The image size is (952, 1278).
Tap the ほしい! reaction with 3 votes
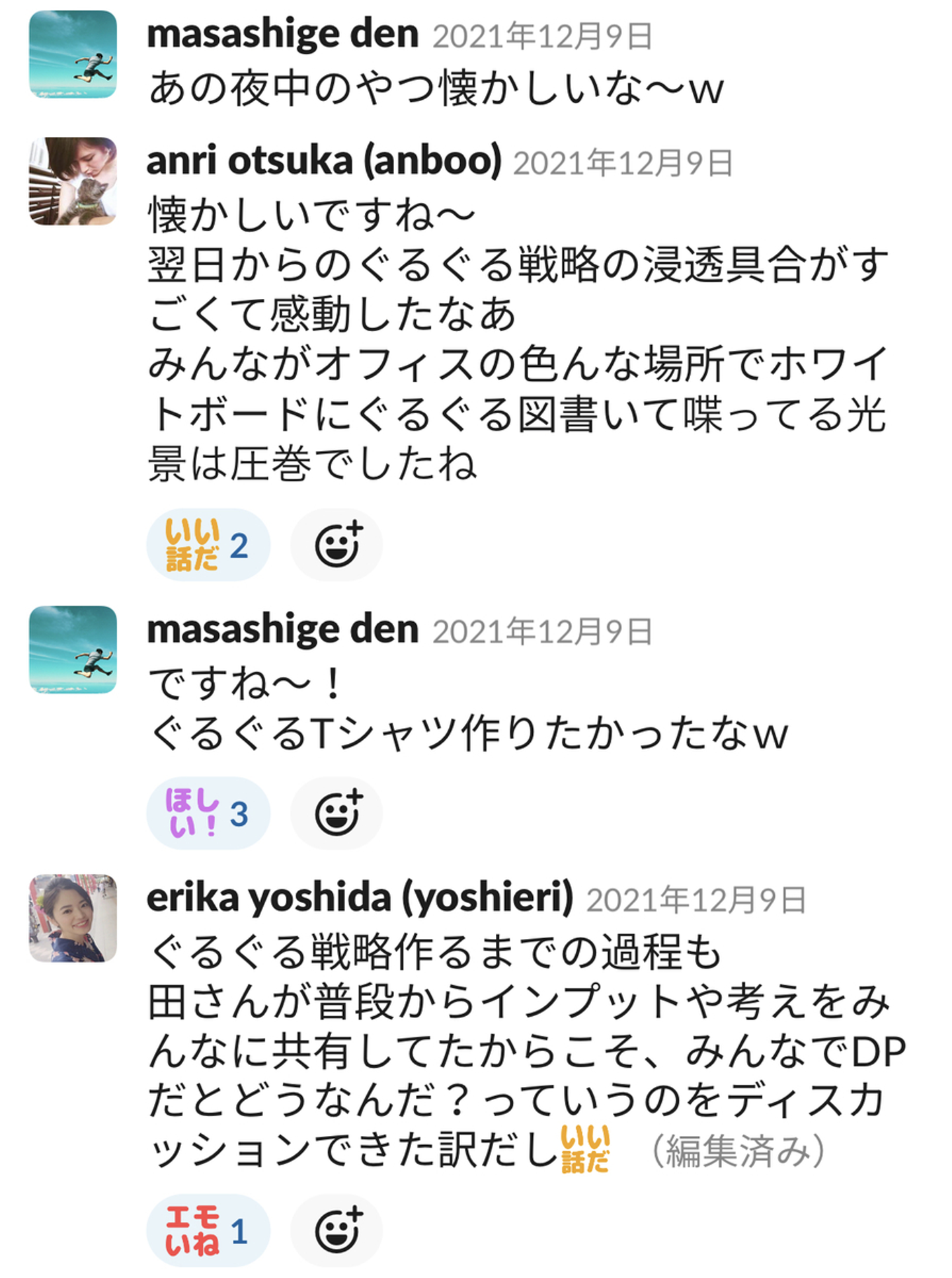[208, 813]
